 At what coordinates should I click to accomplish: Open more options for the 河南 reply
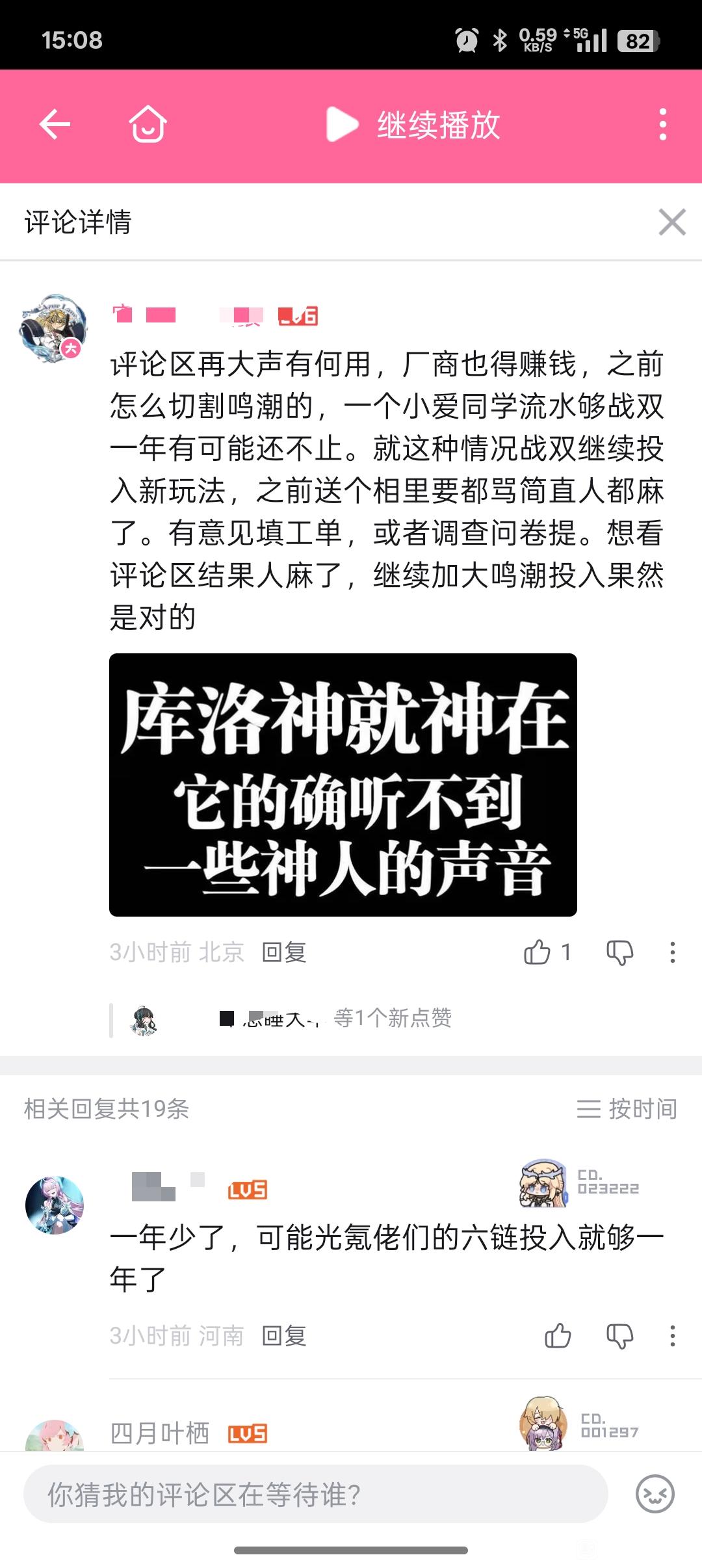pos(672,1336)
